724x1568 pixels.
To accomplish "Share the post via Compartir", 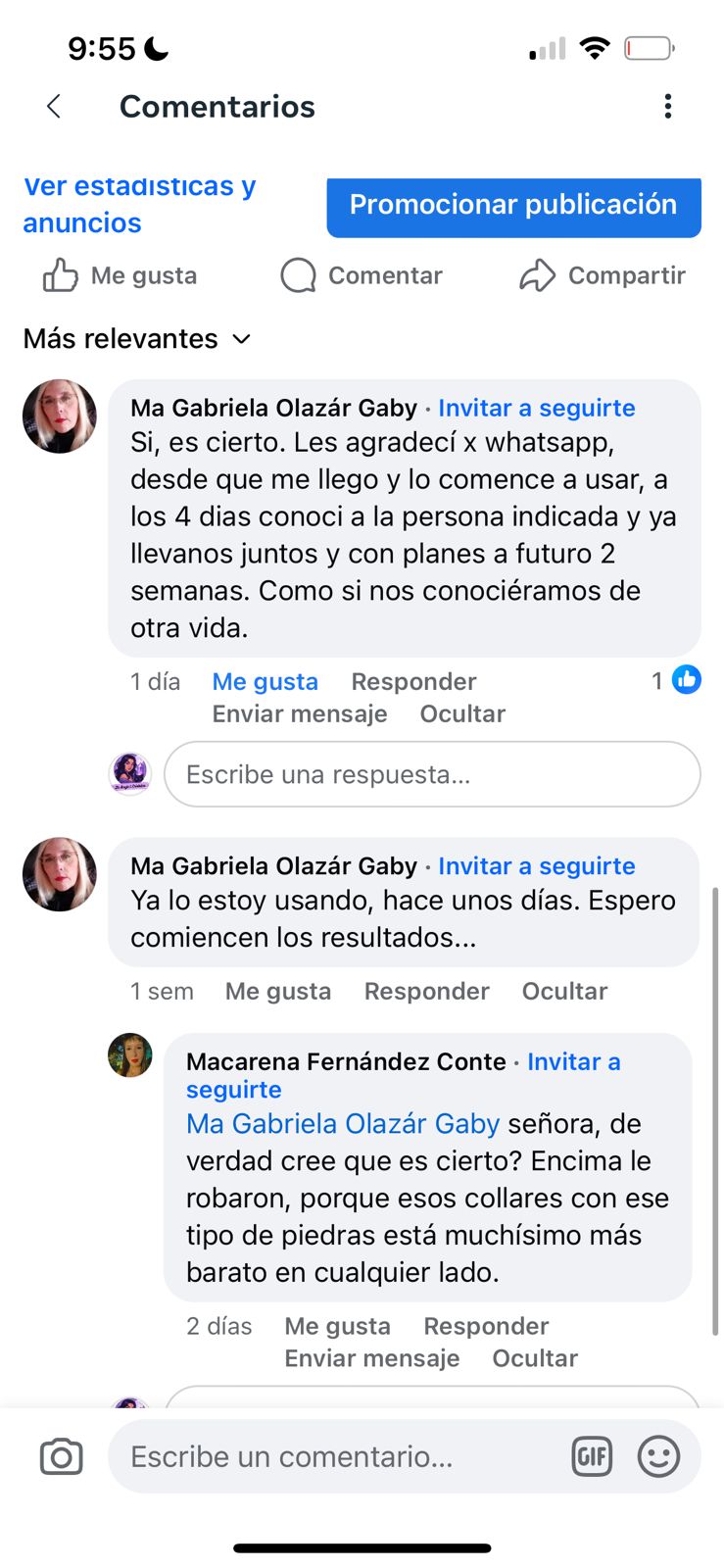I will (x=603, y=275).
